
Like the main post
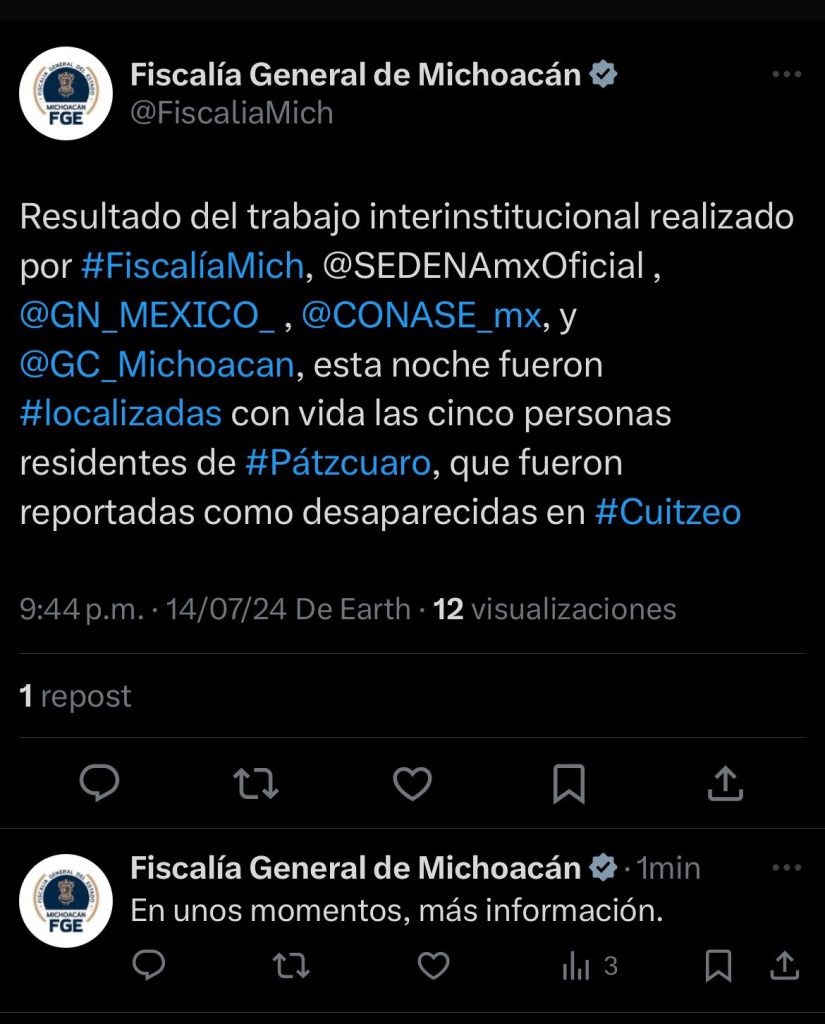coord(412,784)
